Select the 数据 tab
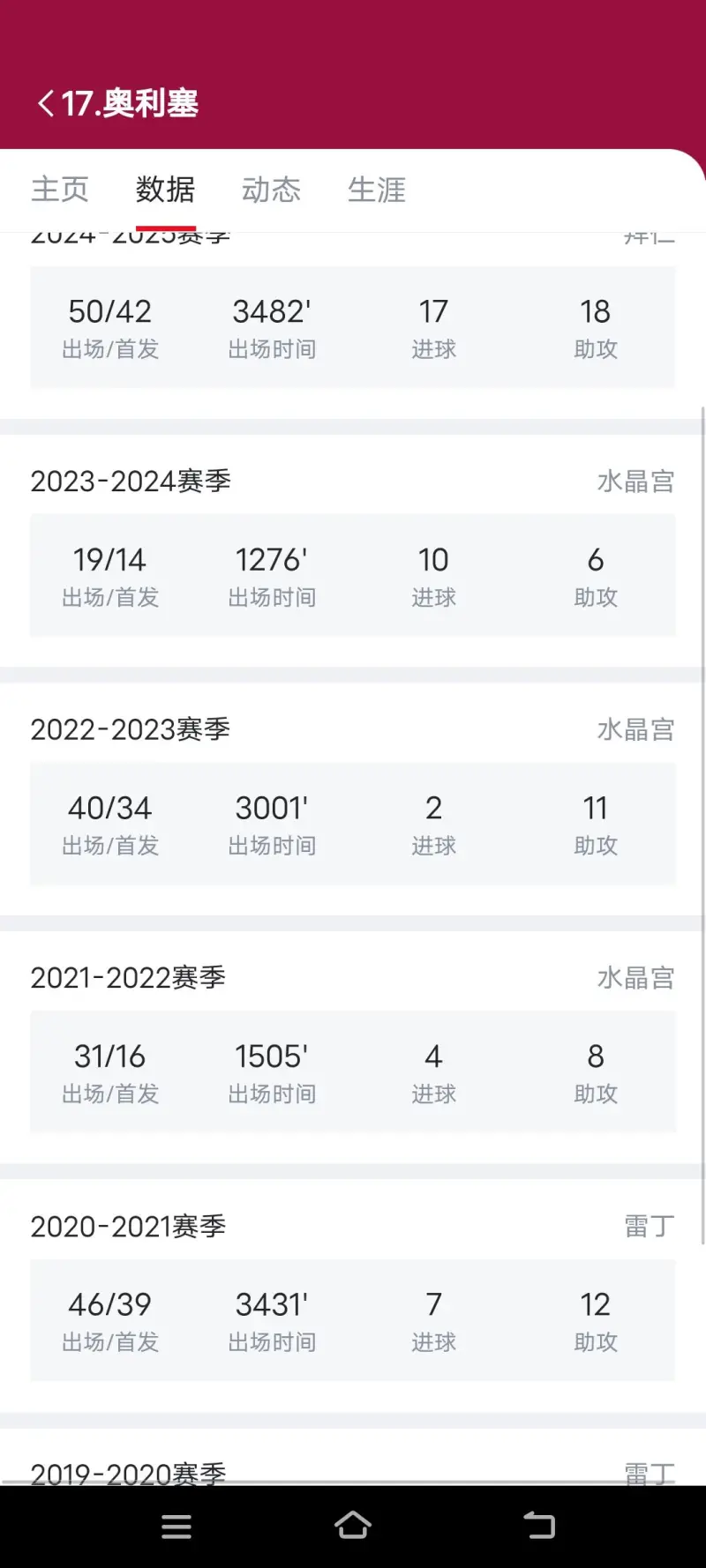 pos(166,190)
